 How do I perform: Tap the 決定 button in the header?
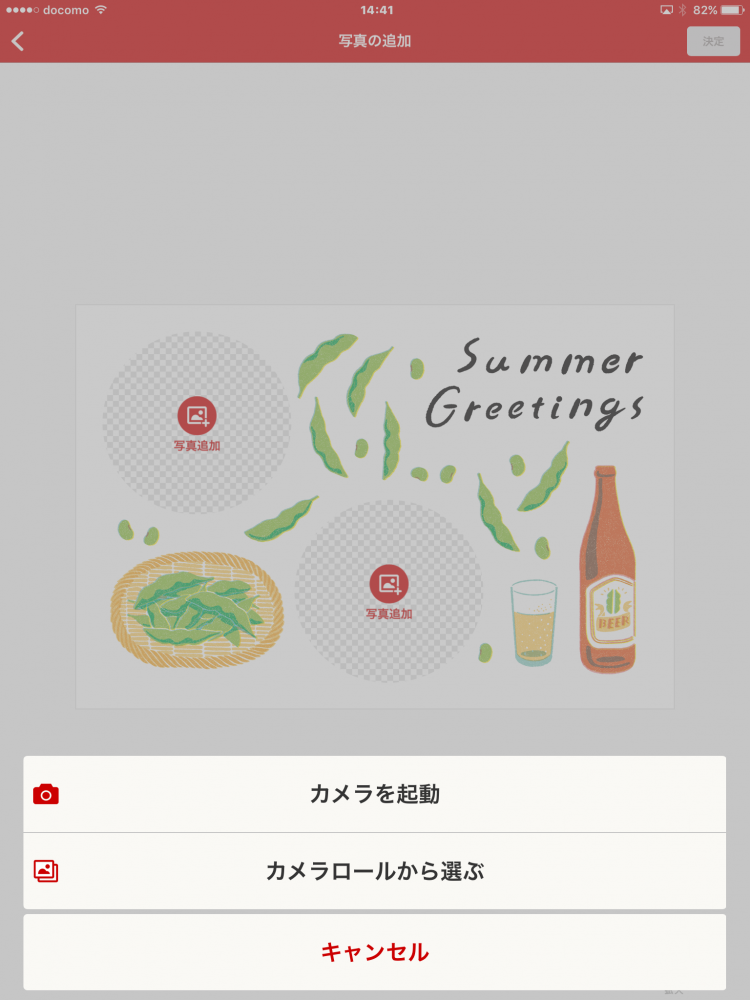(x=712, y=41)
